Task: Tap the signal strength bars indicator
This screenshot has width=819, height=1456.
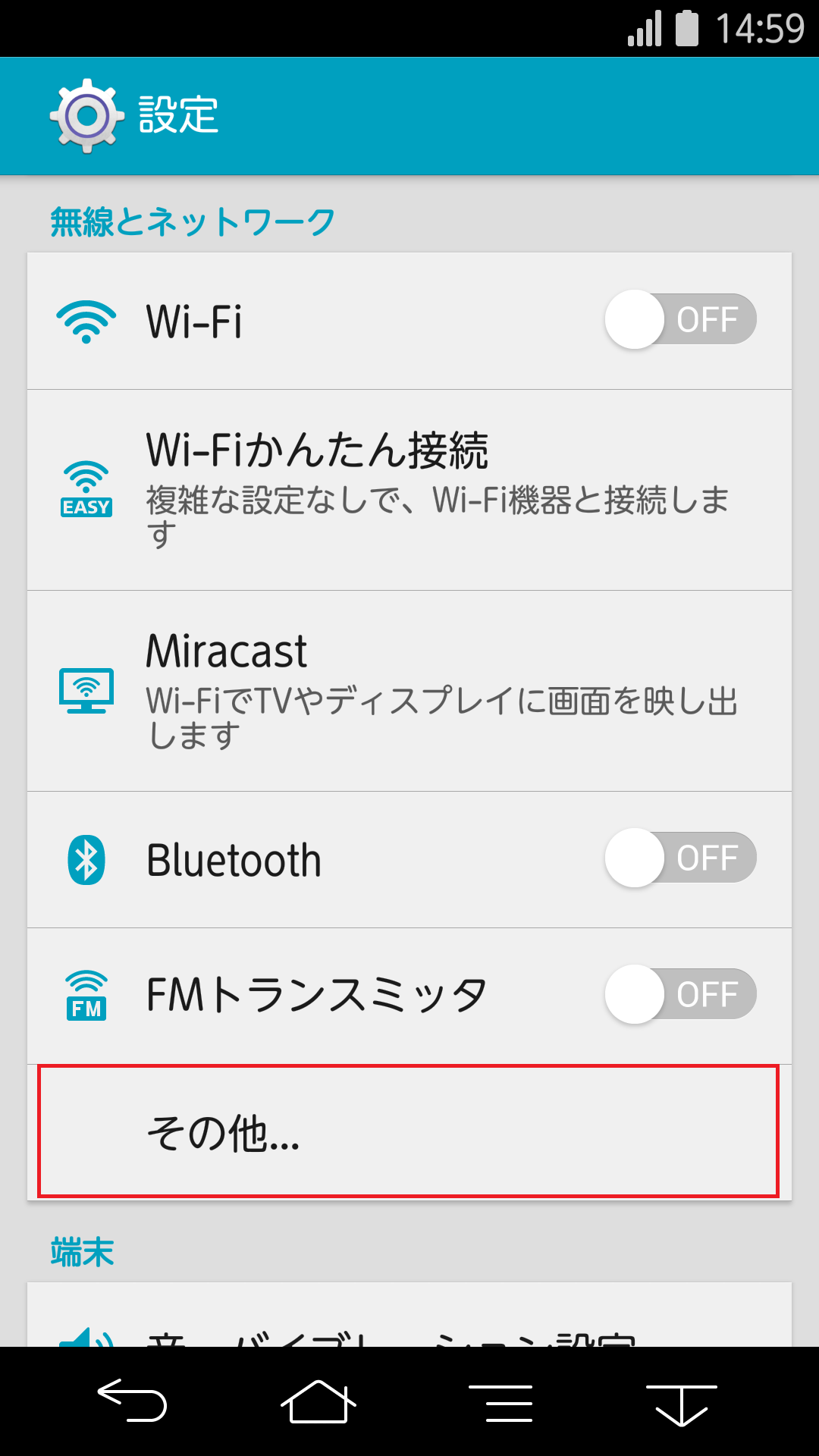Action: click(x=647, y=27)
